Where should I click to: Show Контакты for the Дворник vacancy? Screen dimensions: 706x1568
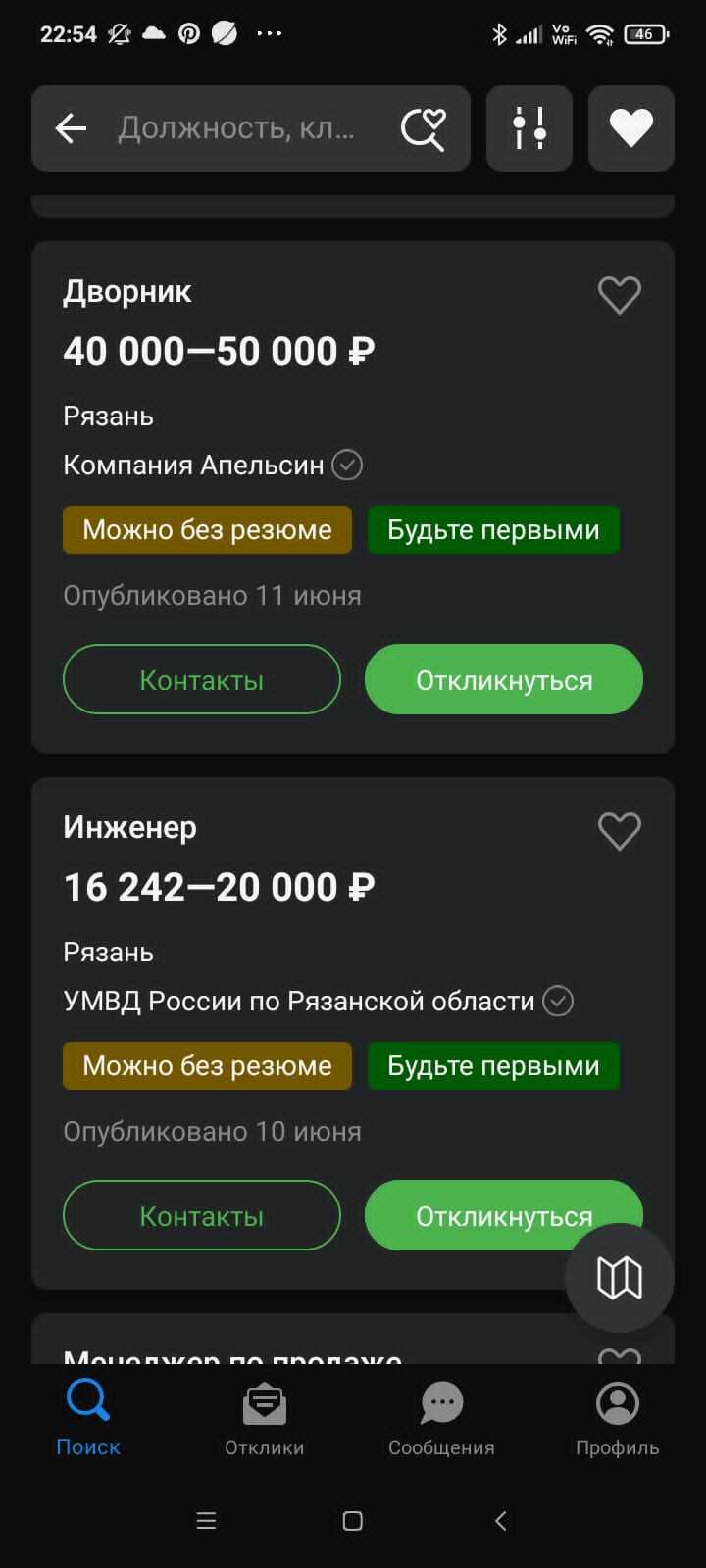202,679
